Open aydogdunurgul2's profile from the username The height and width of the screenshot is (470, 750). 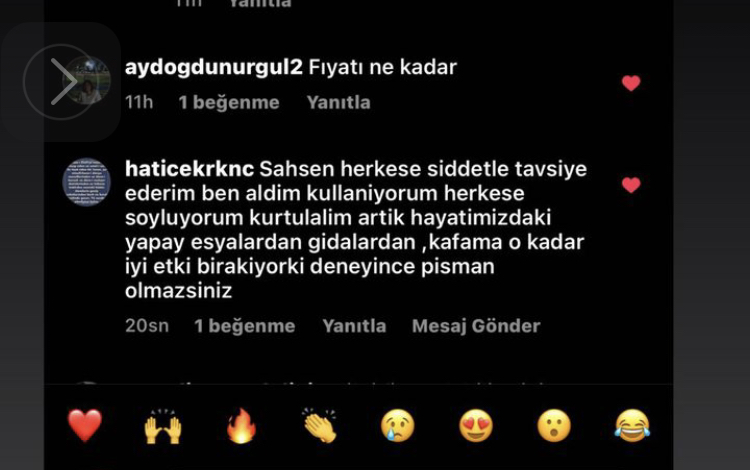pyautogui.click(x=213, y=68)
